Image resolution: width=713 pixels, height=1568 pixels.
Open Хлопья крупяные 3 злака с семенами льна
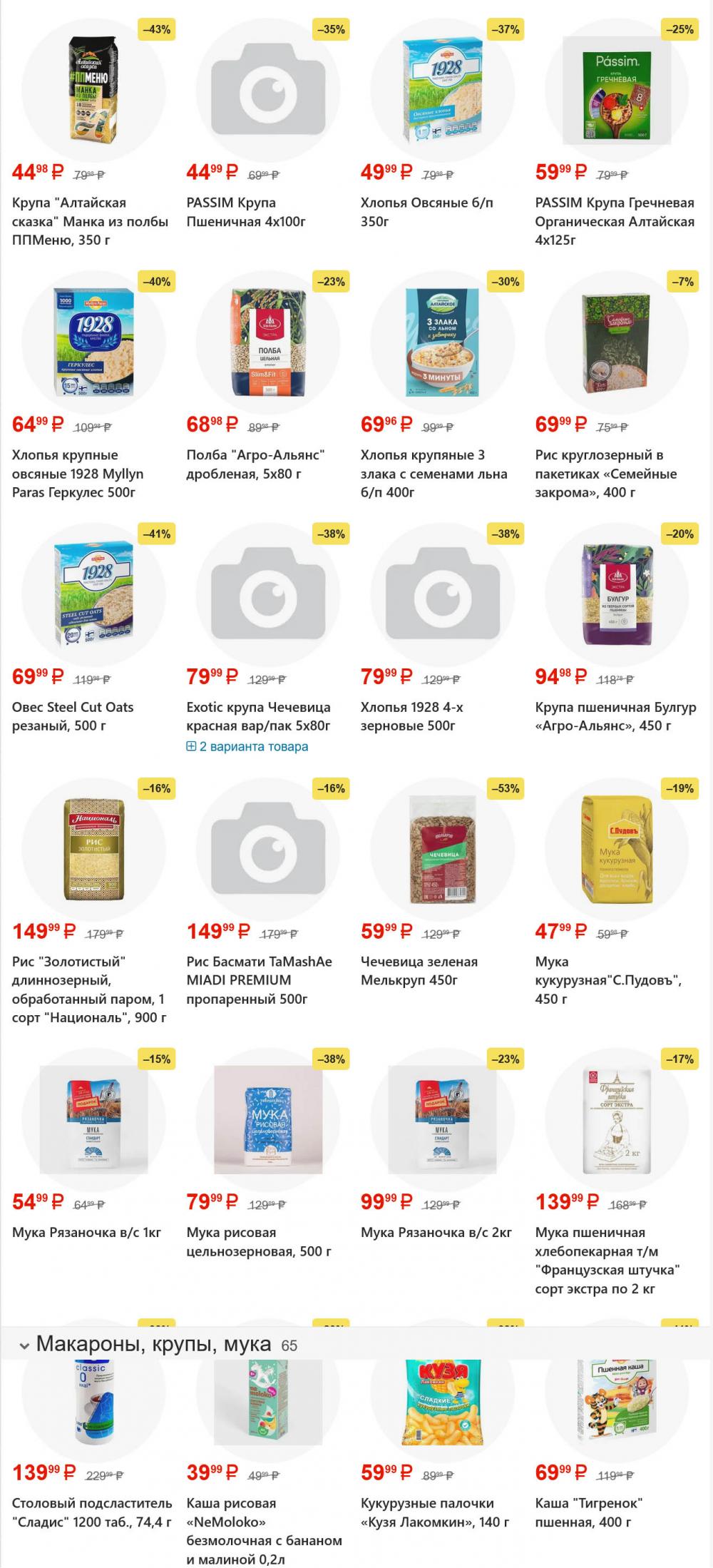pyautogui.click(x=434, y=473)
